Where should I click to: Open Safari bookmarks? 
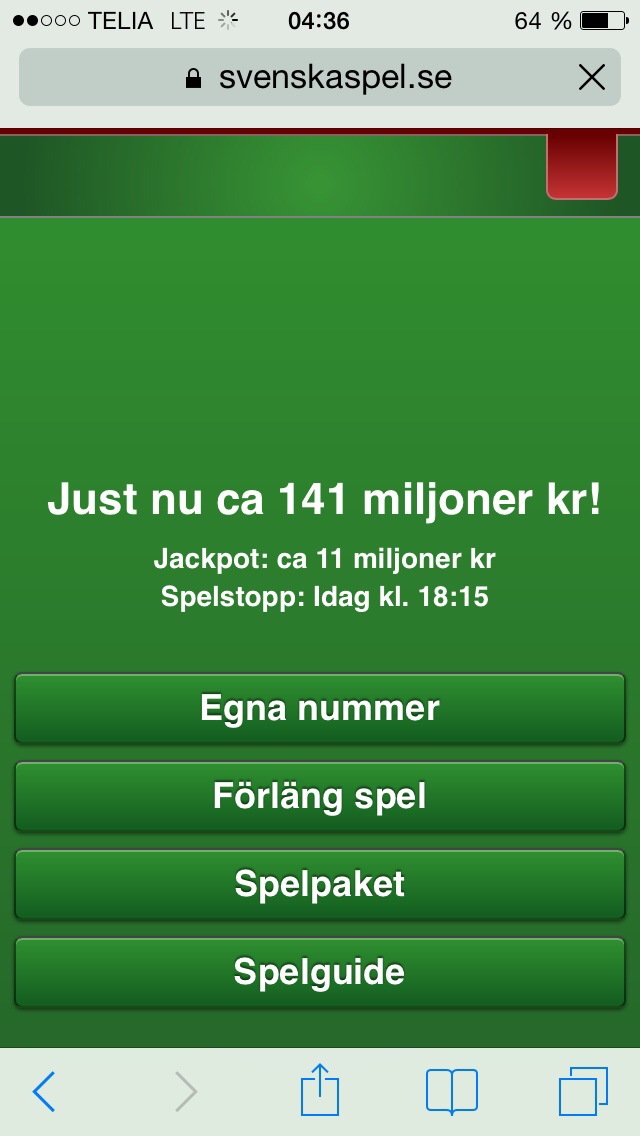(x=452, y=1091)
